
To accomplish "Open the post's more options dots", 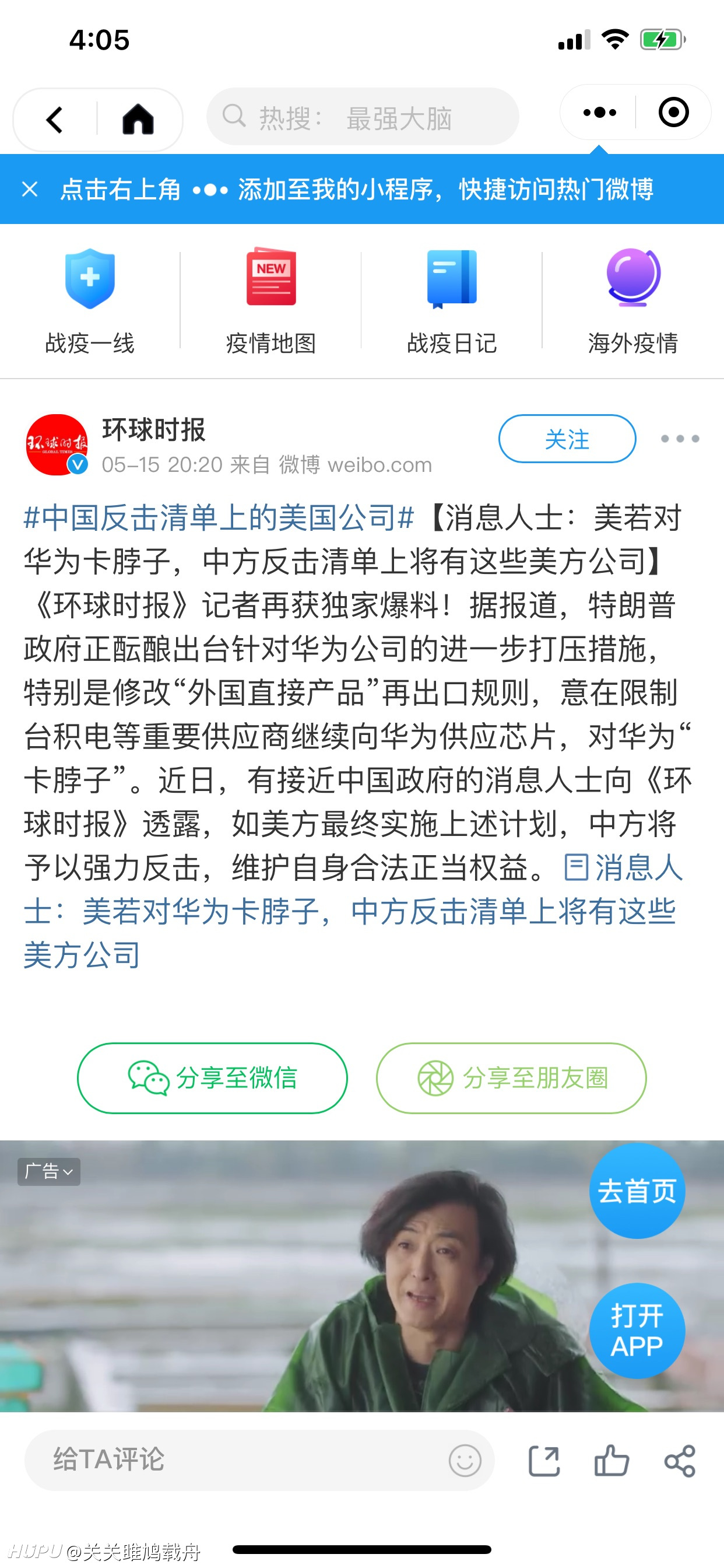I will pyautogui.click(x=680, y=439).
